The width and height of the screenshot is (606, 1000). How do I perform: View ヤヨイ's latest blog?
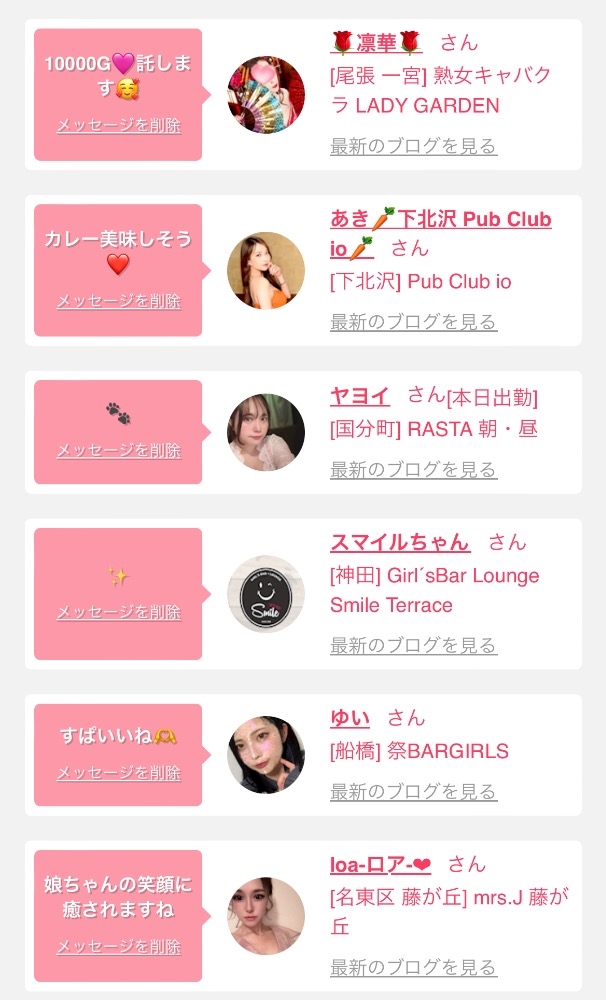(x=413, y=470)
